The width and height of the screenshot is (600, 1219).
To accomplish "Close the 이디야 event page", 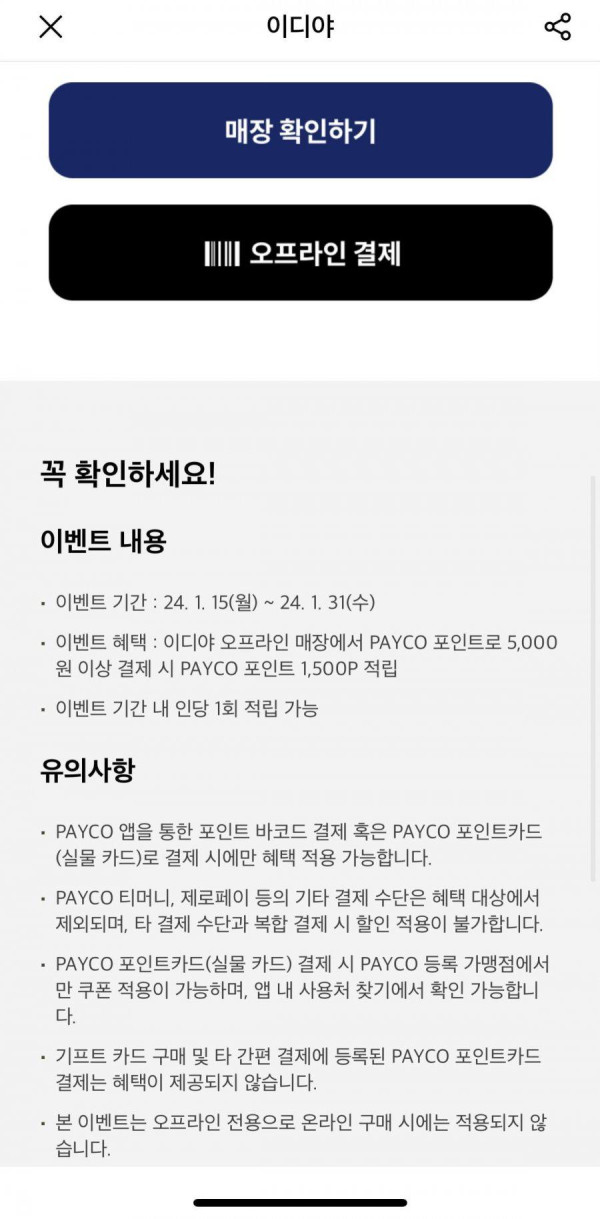I will [50, 27].
